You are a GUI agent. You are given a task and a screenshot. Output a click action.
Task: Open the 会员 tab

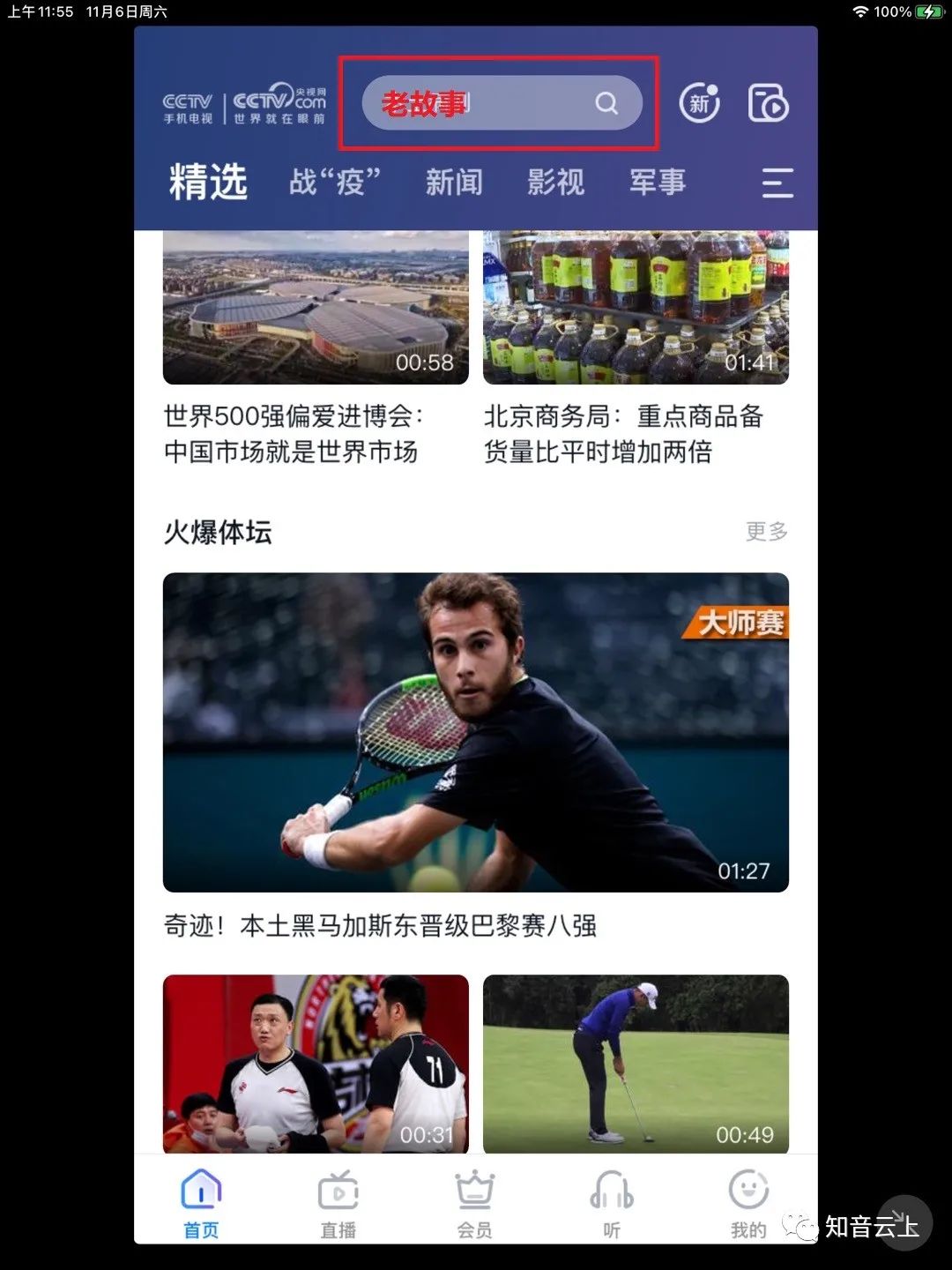click(475, 1204)
